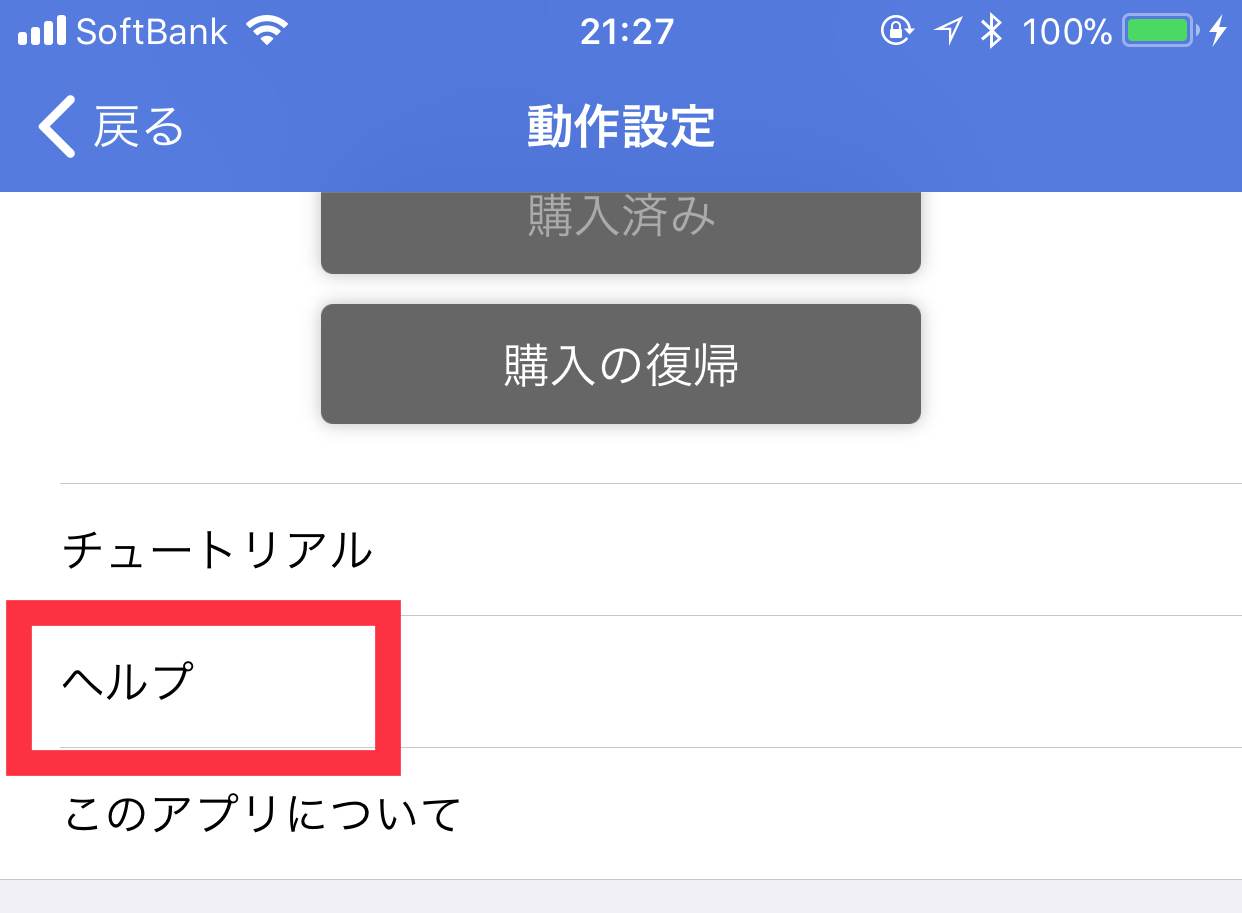Go back with the 戻る button
This screenshot has width=1242, height=913.
pos(112,128)
